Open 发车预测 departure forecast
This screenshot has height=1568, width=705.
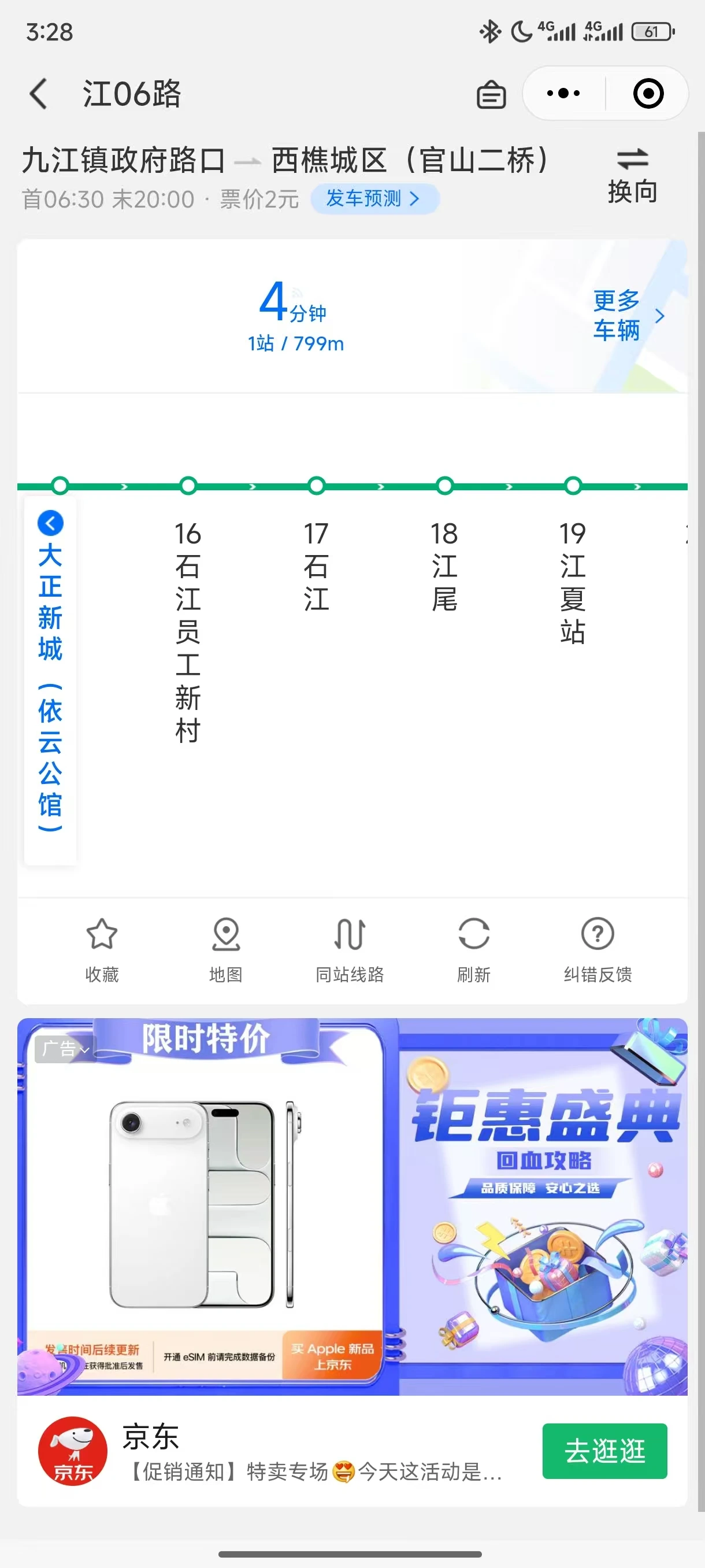click(x=373, y=198)
